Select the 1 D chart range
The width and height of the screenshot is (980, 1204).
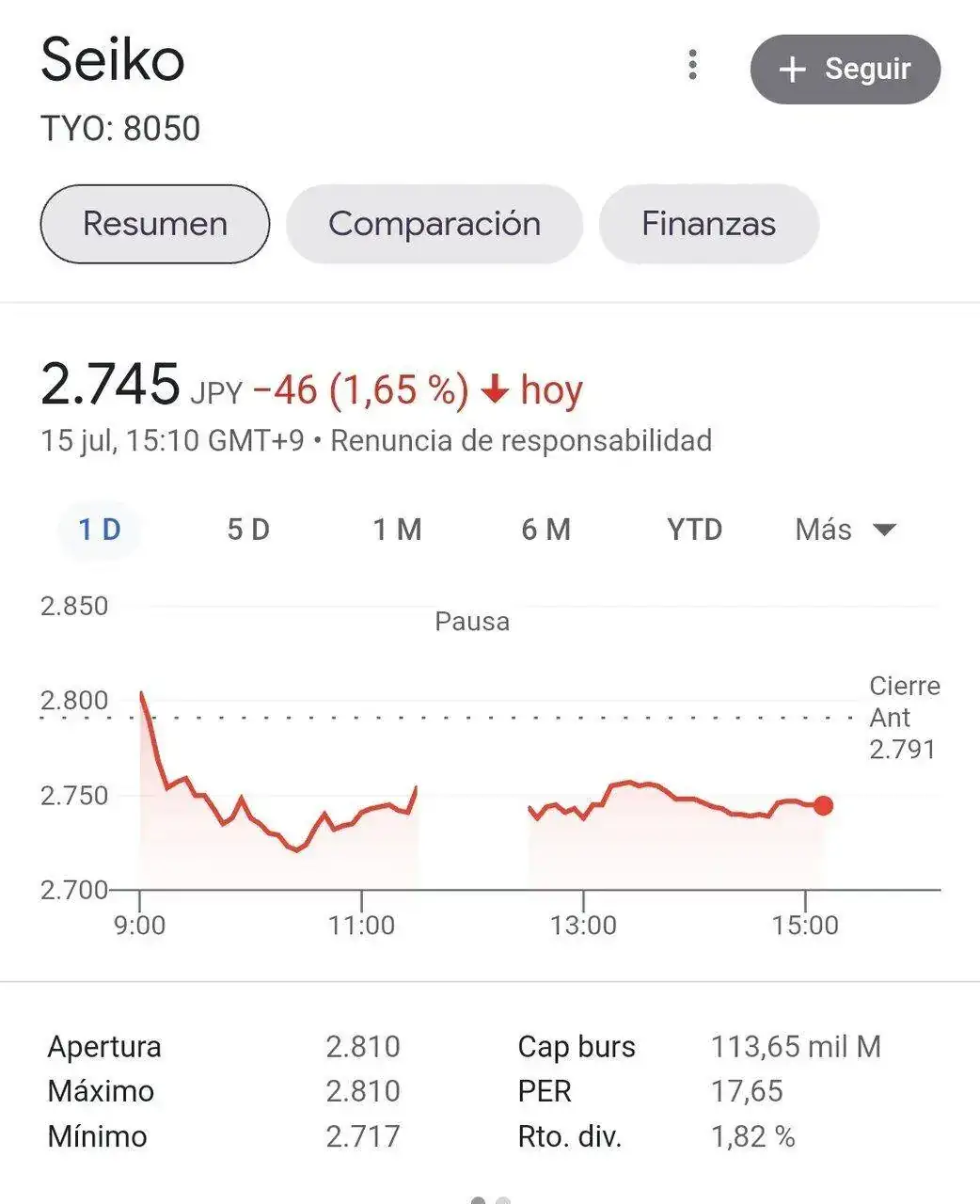point(100,530)
